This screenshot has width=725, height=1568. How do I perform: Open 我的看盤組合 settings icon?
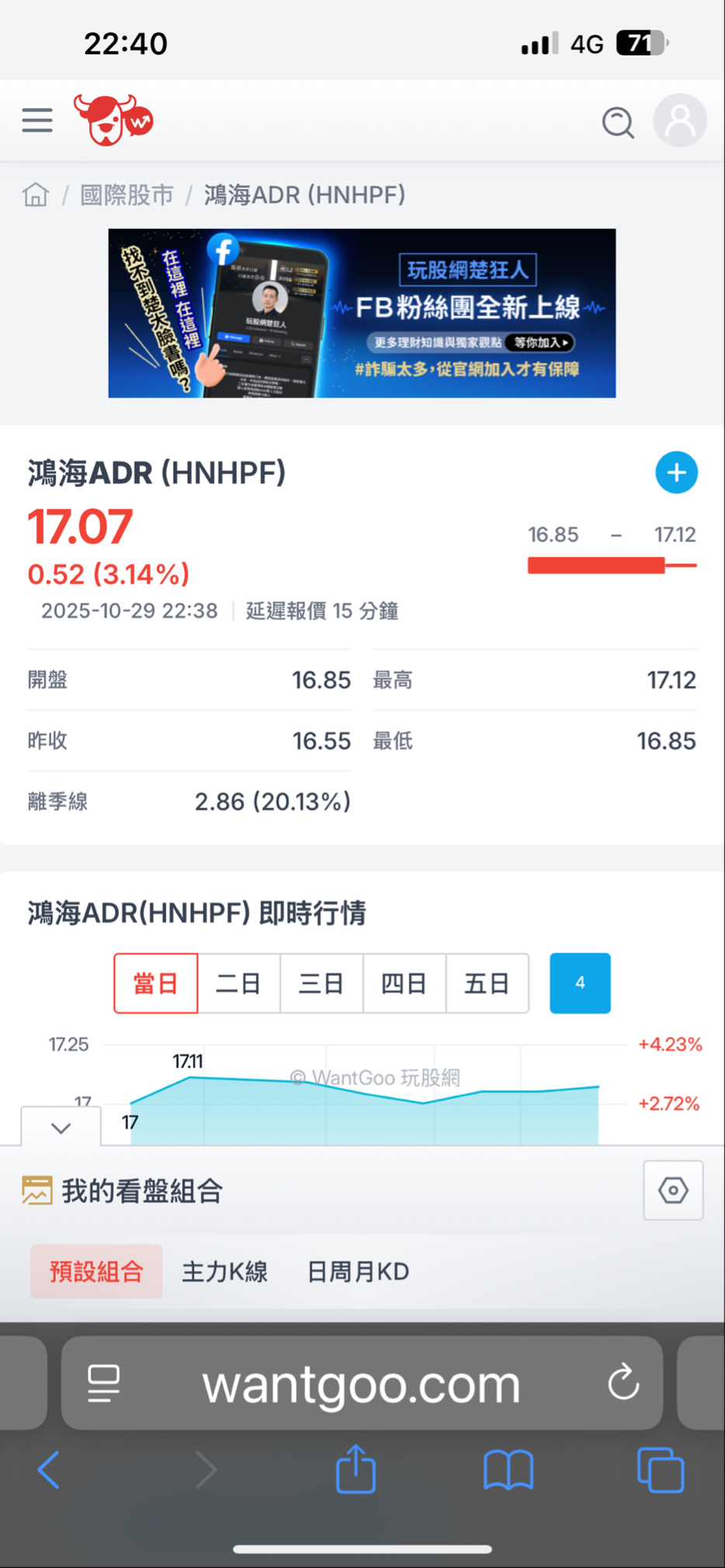click(673, 1190)
